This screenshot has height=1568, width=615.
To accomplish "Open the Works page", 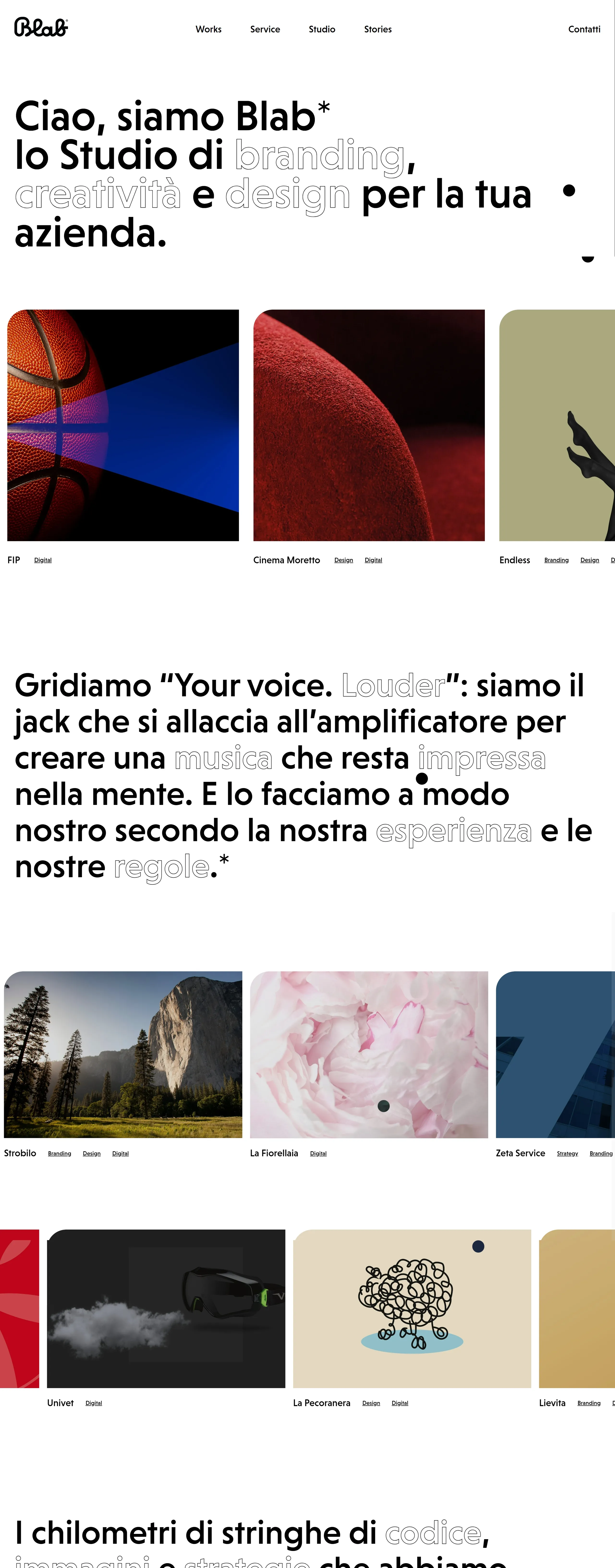I will (x=208, y=29).
